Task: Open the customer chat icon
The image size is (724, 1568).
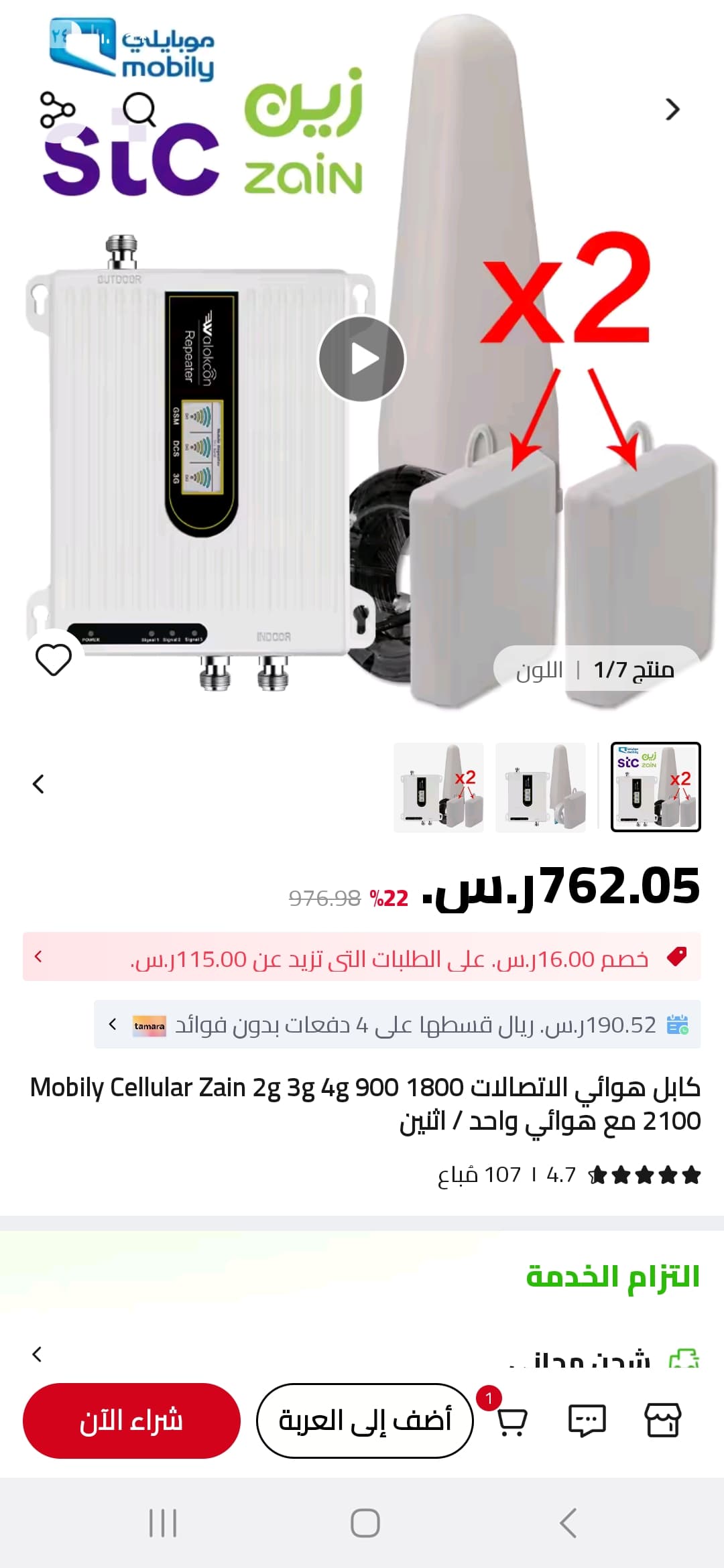Action: 587,1421
